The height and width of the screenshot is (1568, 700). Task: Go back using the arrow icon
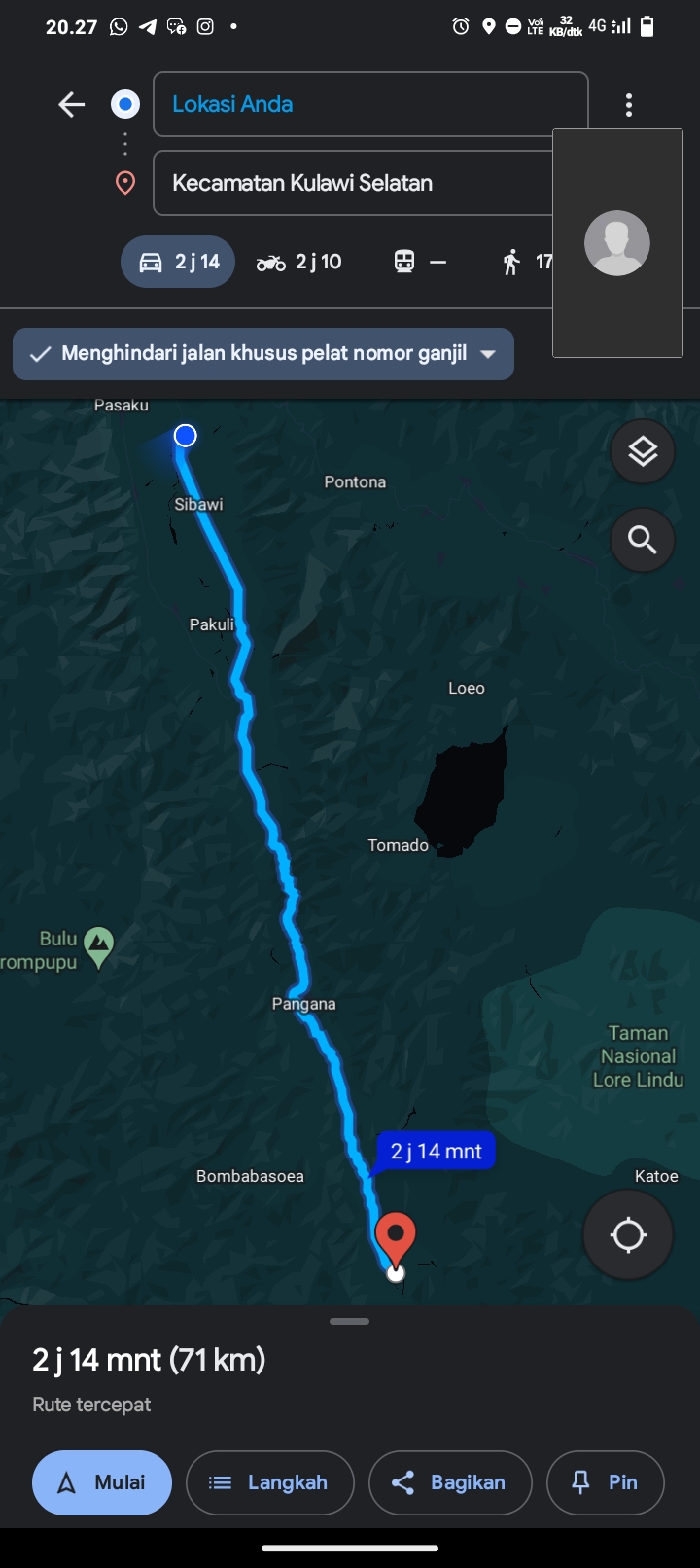[x=72, y=104]
